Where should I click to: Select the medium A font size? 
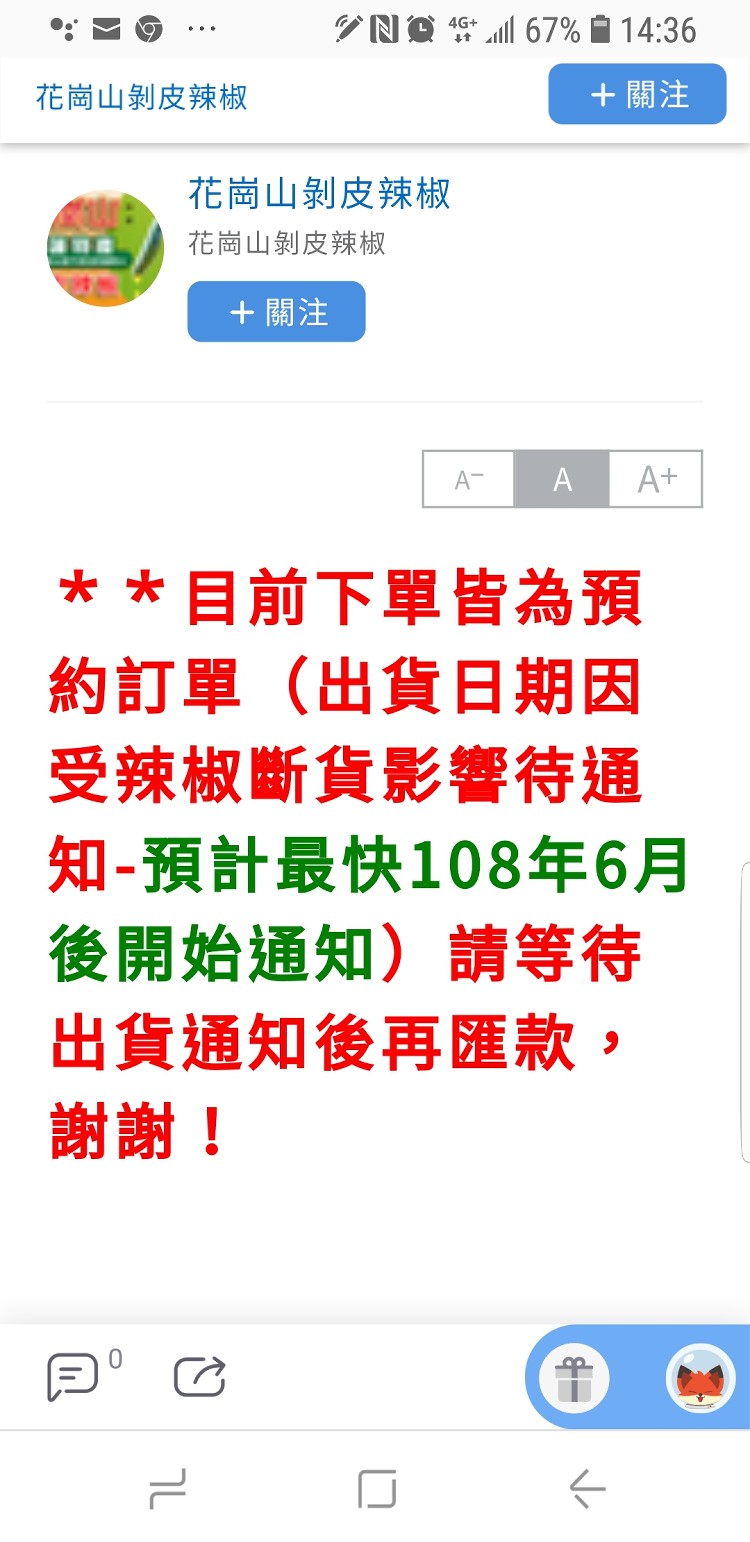click(562, 480)
